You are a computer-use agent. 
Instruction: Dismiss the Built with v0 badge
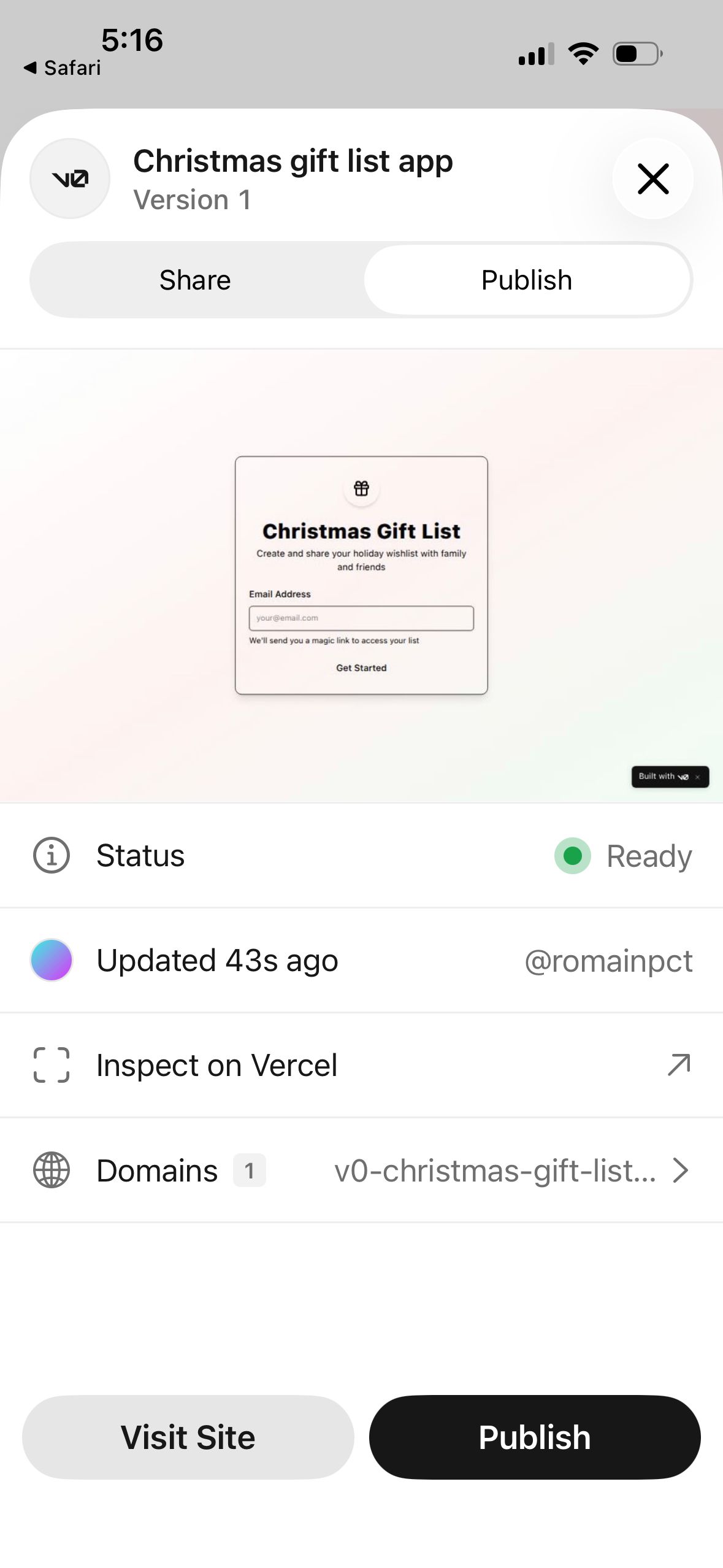coord(698,777)
